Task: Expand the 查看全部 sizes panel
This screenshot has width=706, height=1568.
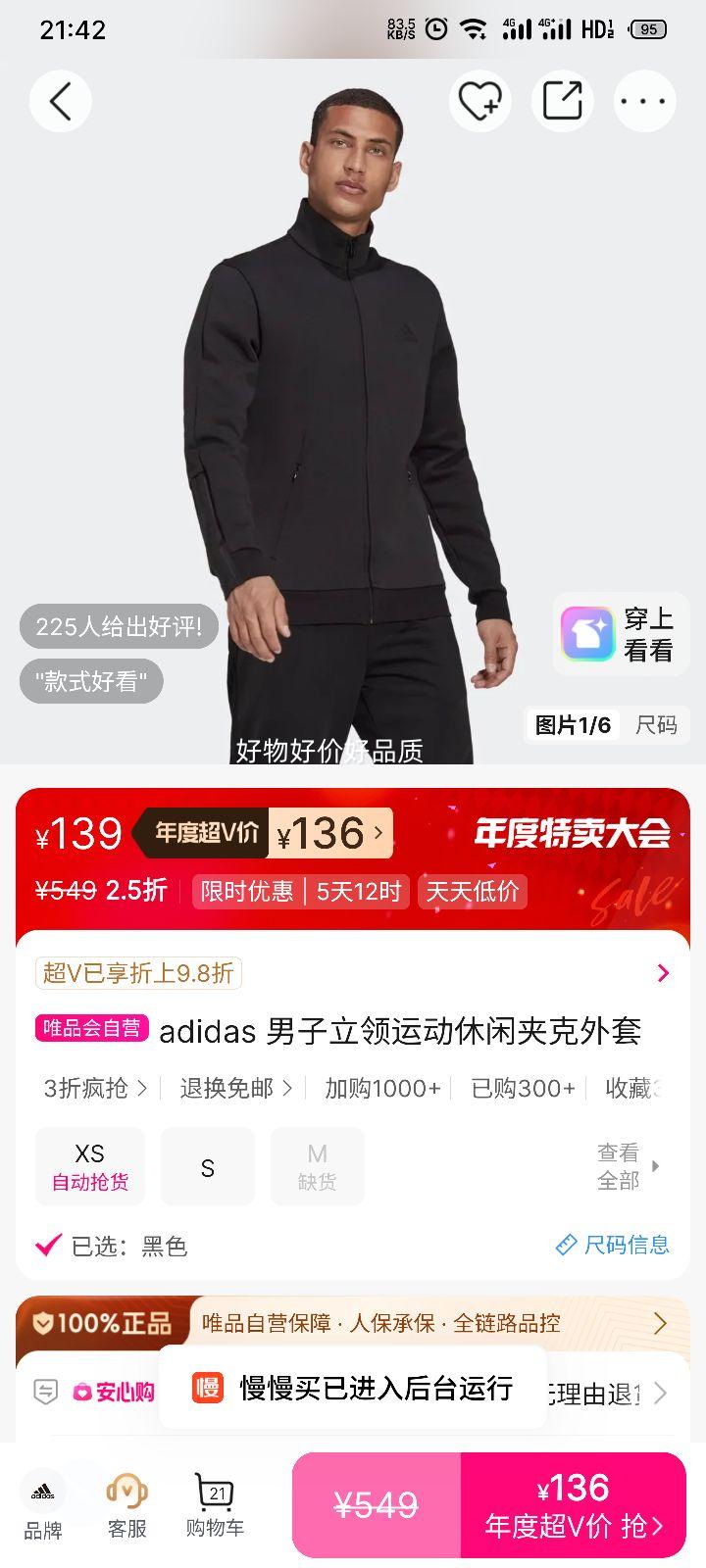Action: click(x=618, y=1166)
